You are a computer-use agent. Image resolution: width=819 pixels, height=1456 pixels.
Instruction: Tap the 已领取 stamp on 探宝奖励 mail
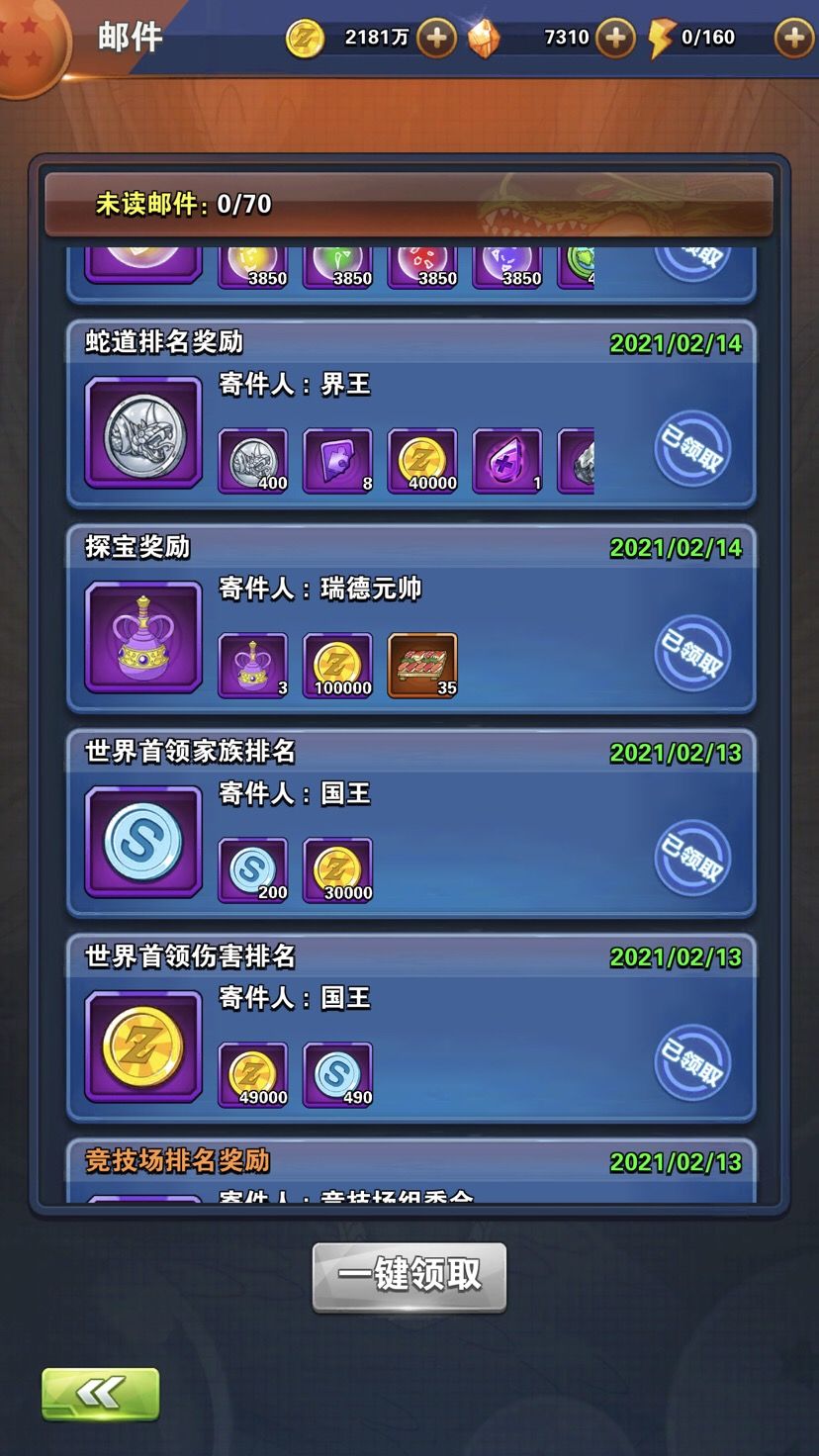click(692, 651)
